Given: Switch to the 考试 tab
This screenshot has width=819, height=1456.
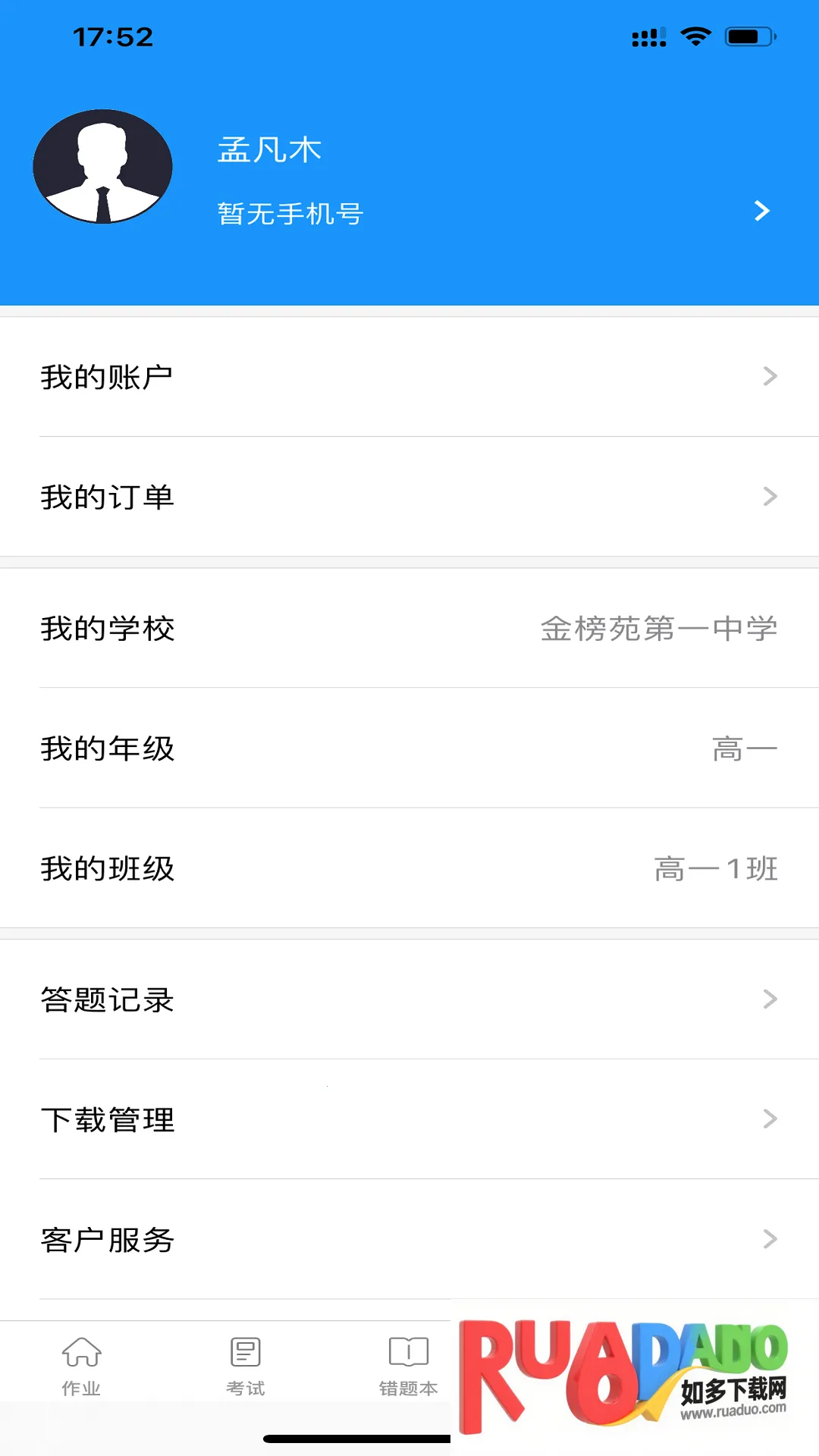Looking at the screenshot, I should [246, 1367].
